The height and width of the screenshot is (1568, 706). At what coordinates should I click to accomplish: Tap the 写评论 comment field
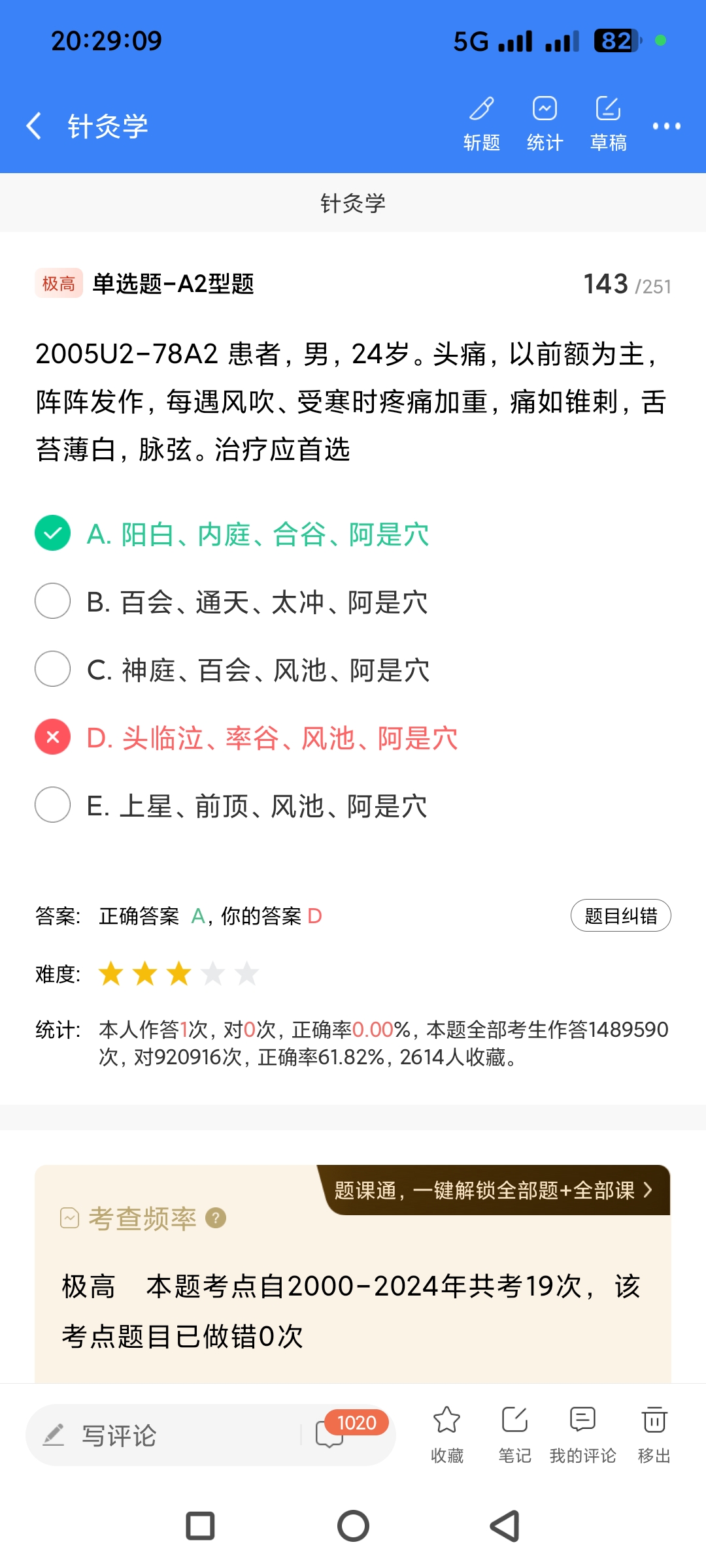point(163,1435)
